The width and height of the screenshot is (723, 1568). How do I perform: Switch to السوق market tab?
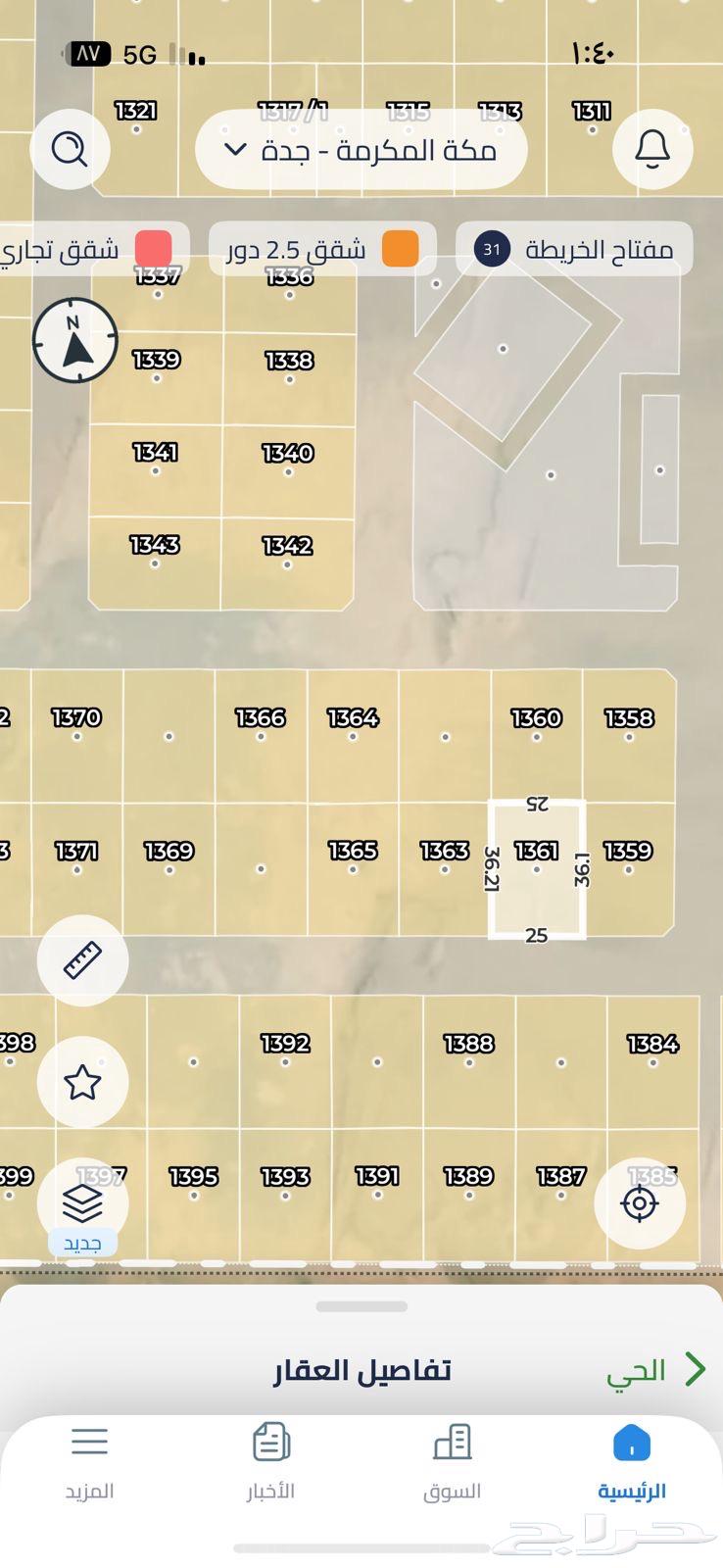452,1462
